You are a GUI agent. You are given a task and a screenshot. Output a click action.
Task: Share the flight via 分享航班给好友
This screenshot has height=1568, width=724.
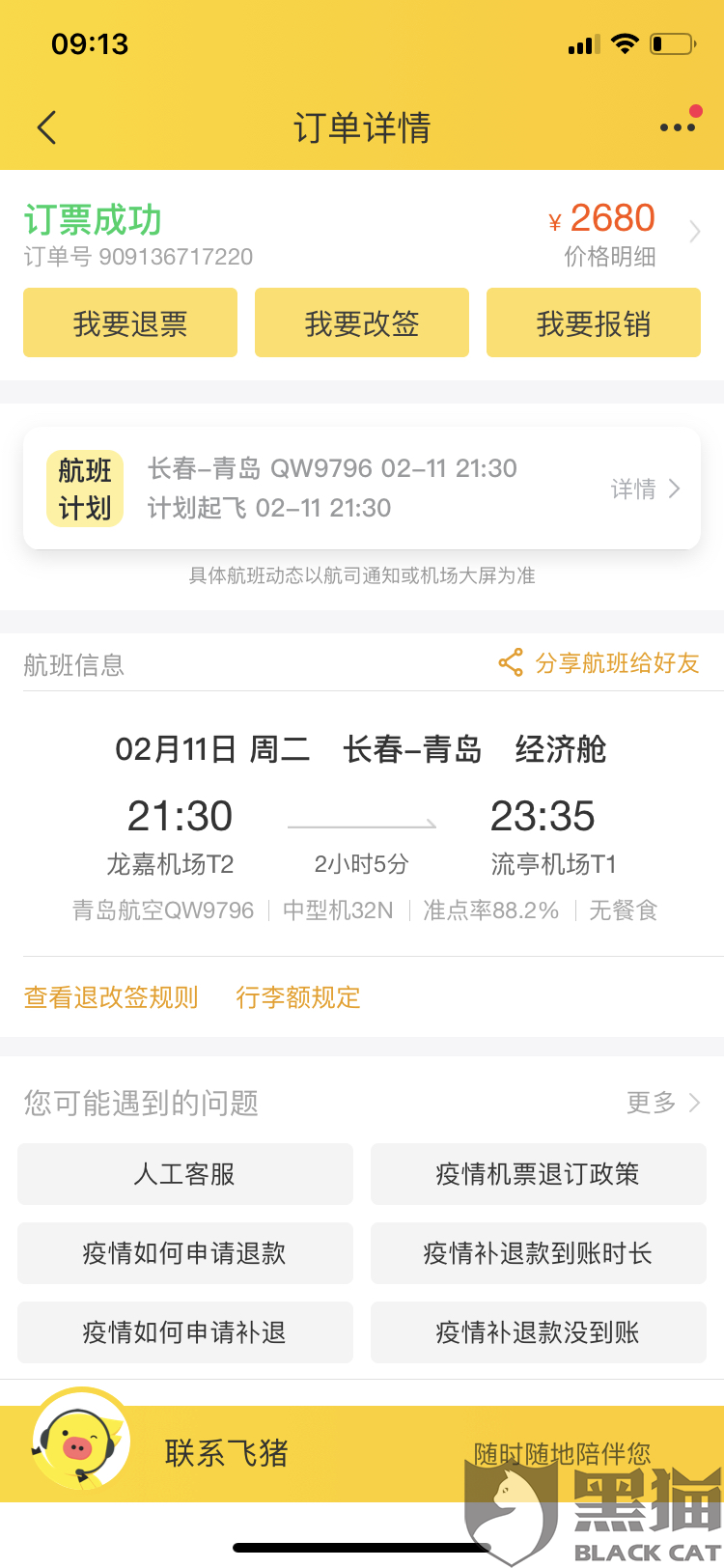pyautogui.click(x=599, y=663)
